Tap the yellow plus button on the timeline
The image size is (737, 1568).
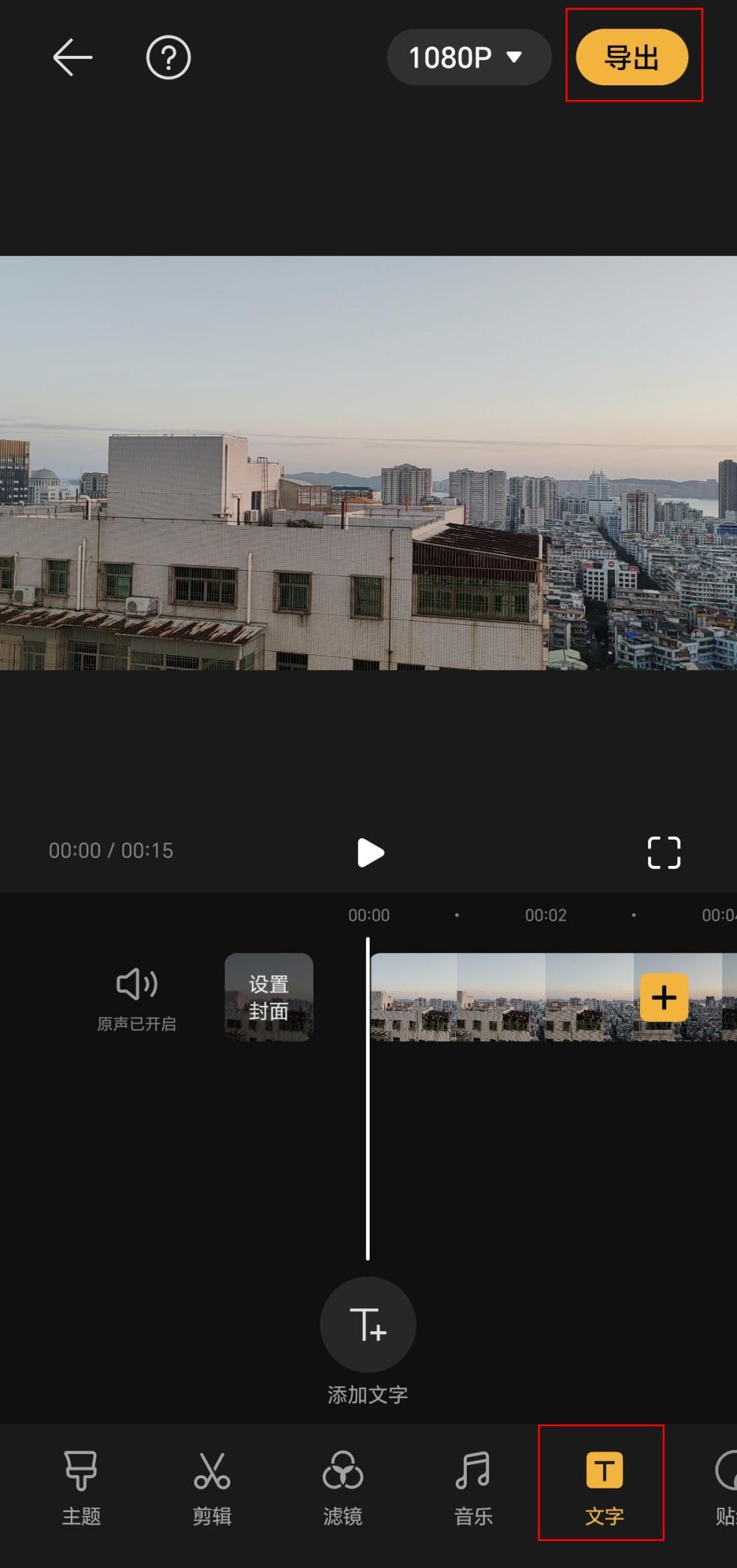click(663, 997)
